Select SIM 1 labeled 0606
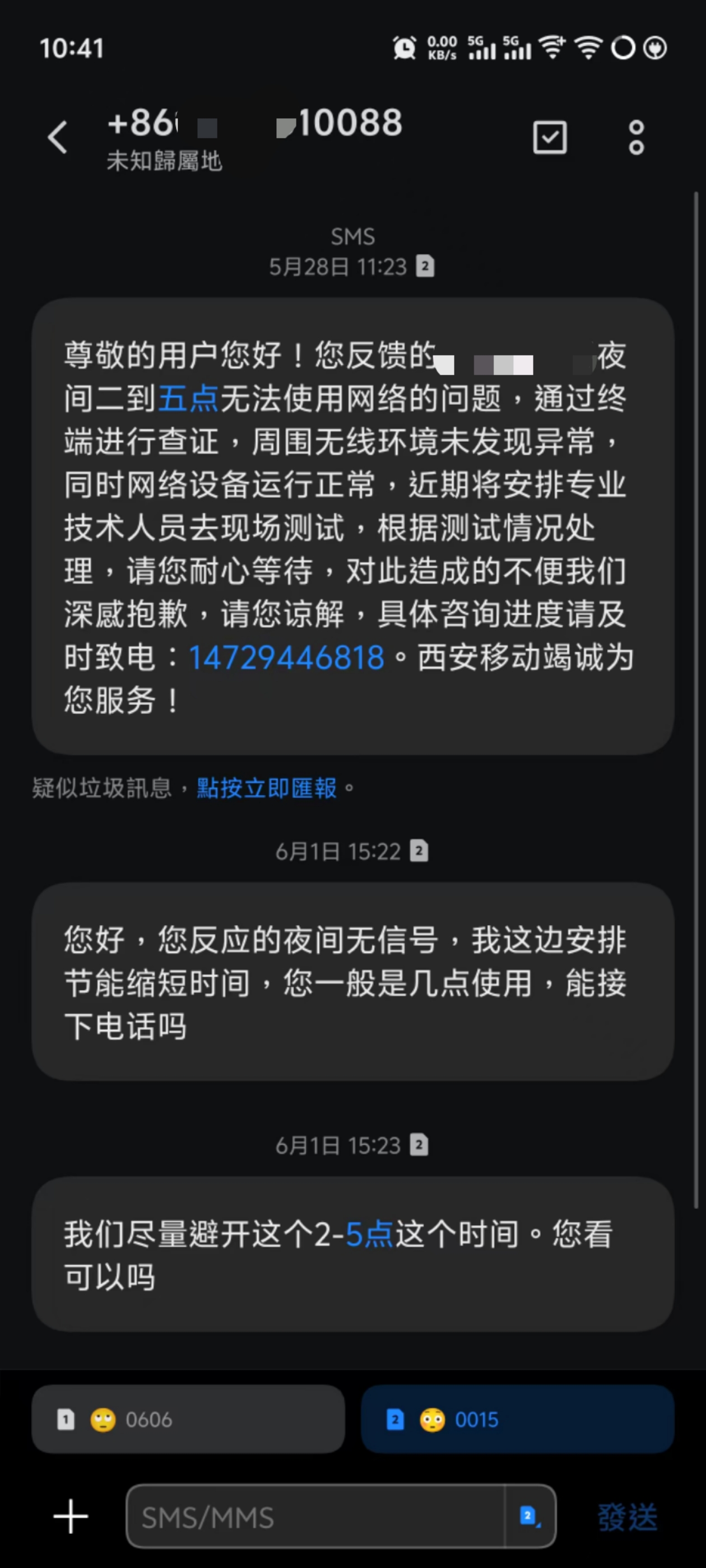706x1568 pixels. [x=188, y=1420]
